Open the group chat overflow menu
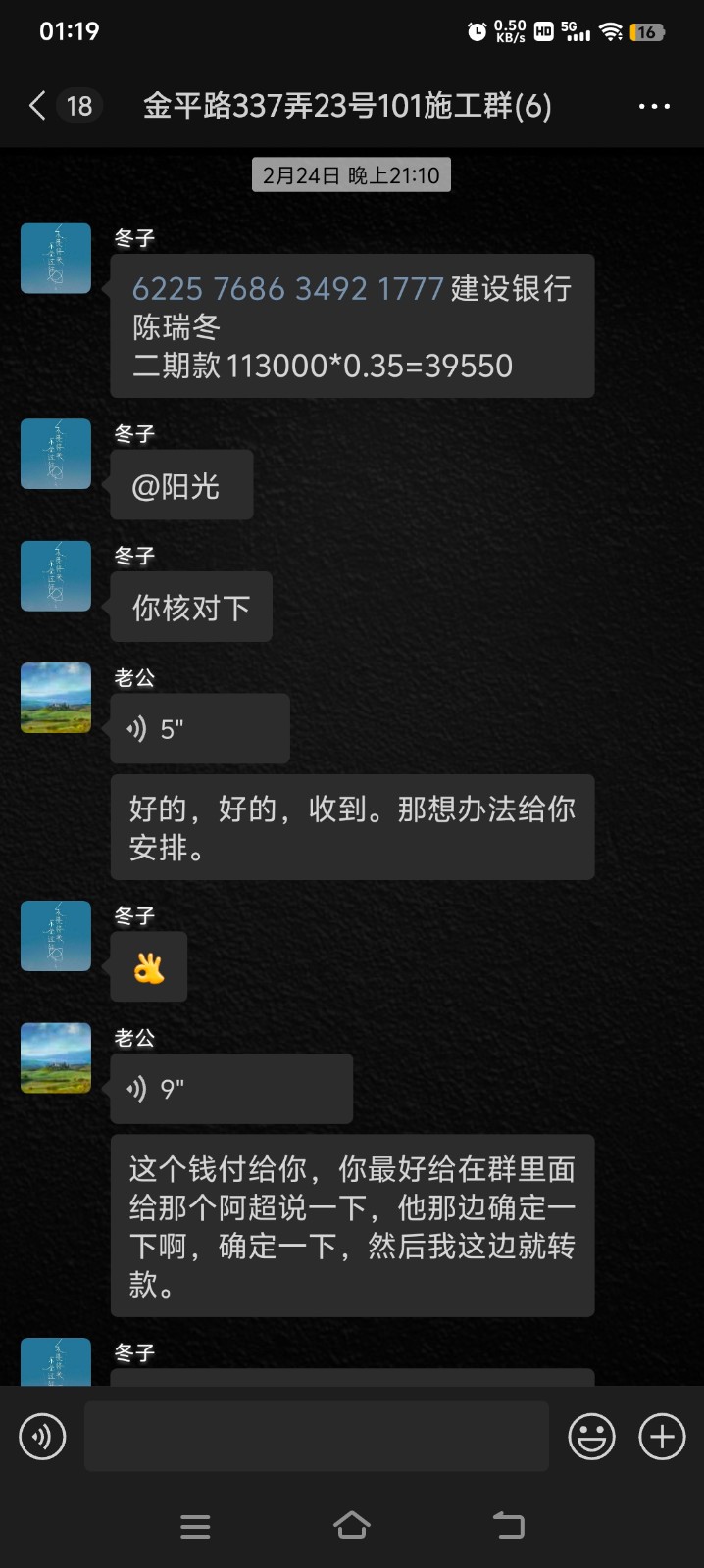704x1568 pixels. point(654,106)
